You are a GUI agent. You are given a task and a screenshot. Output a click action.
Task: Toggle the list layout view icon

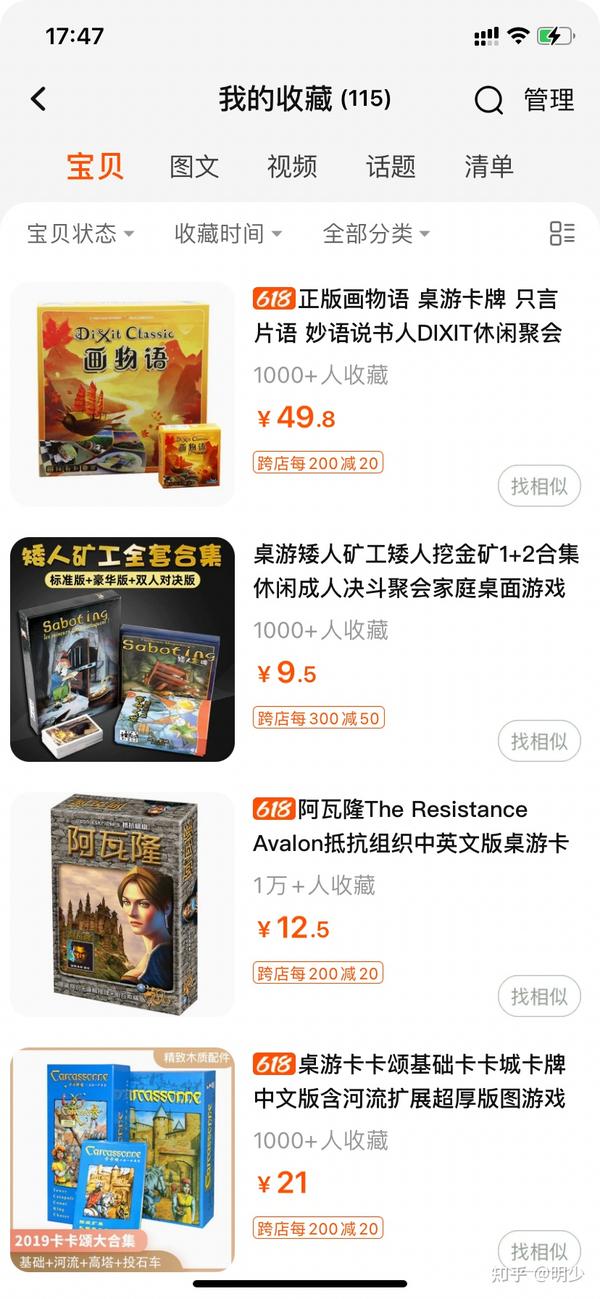tap(562, 234)
